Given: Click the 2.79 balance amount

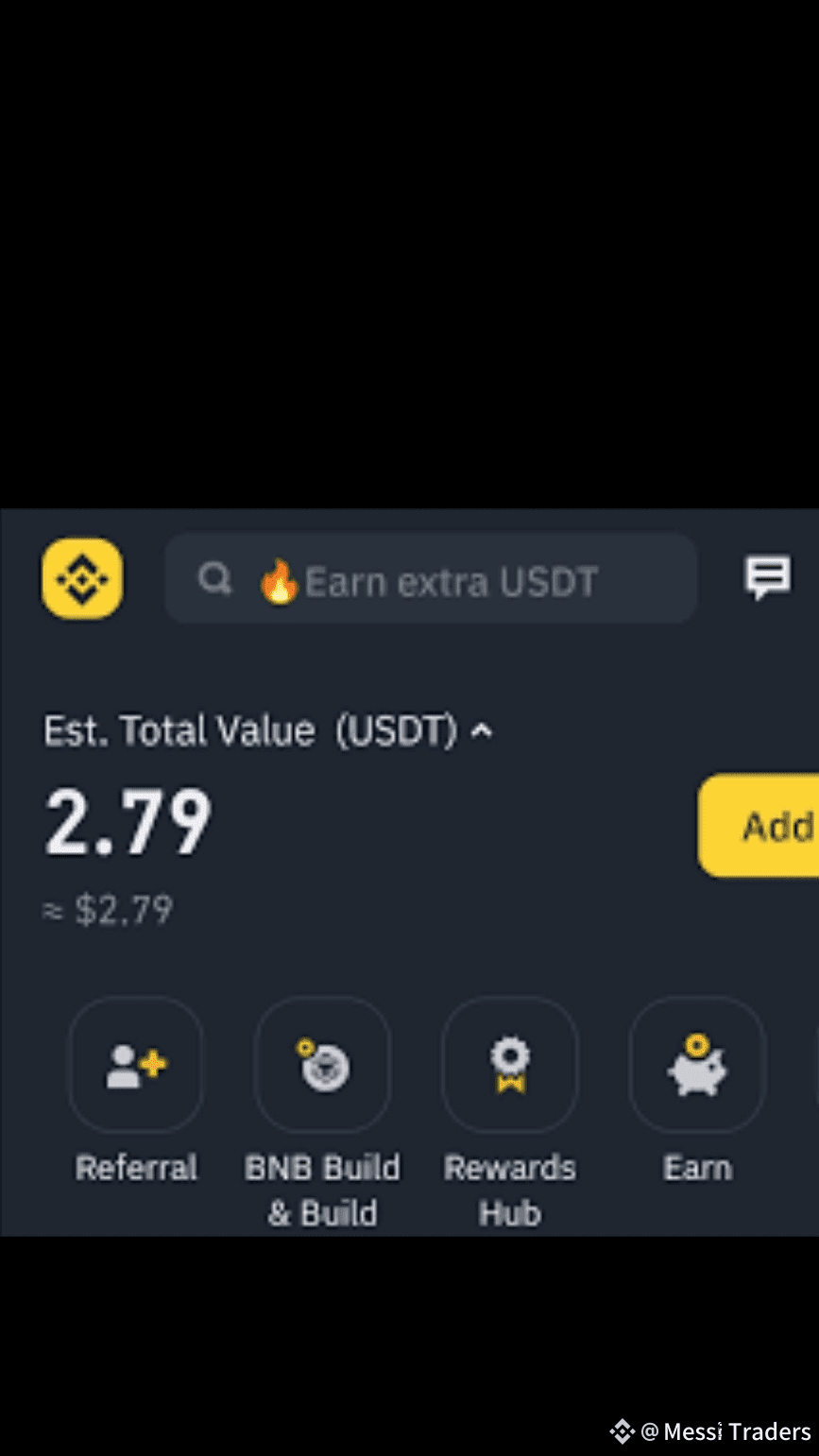Looking at the screenshot, I should click(126, 823).
